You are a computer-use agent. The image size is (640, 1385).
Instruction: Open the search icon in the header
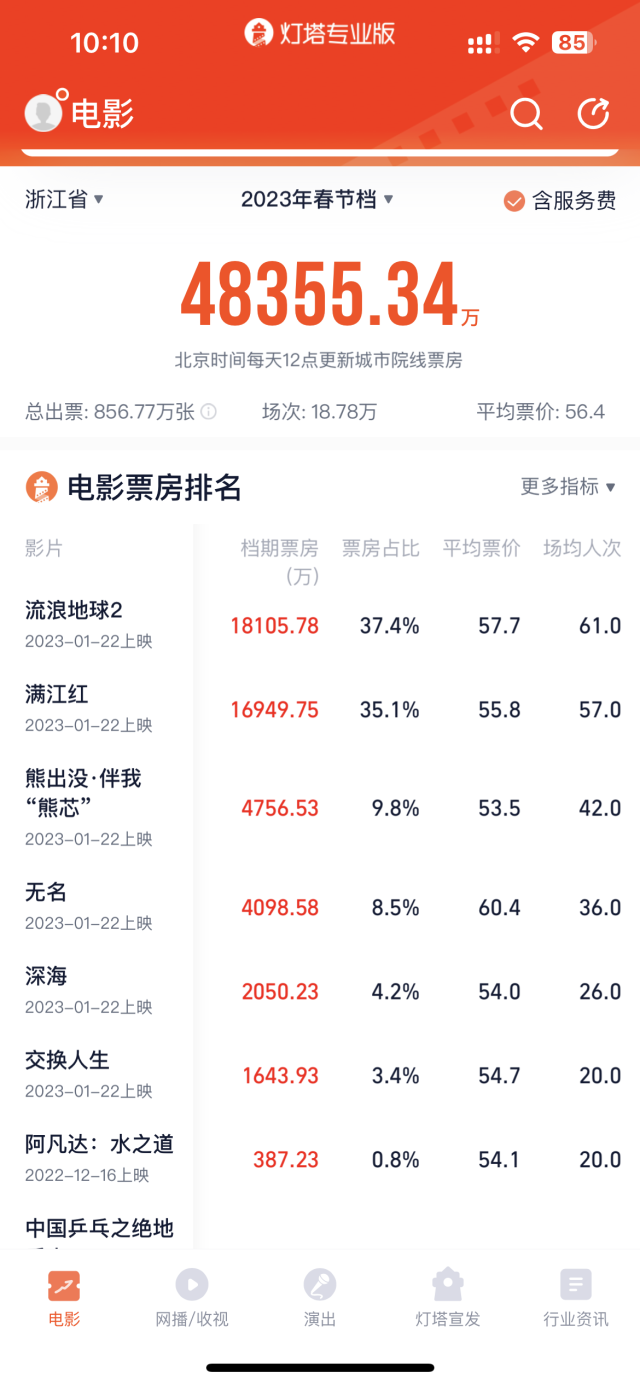[x=526, y=114]
